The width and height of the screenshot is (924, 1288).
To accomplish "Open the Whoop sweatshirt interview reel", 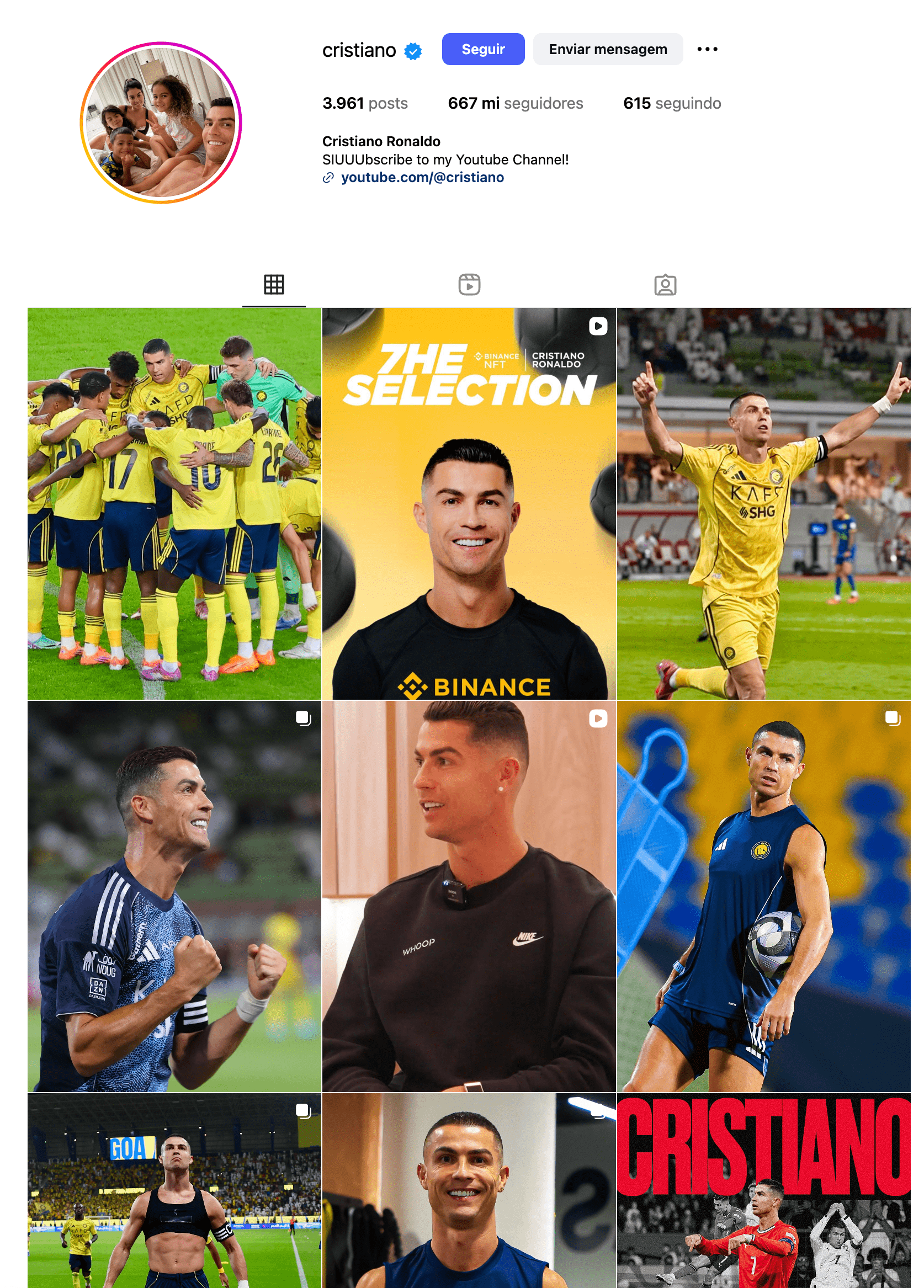I will point(469,896).
